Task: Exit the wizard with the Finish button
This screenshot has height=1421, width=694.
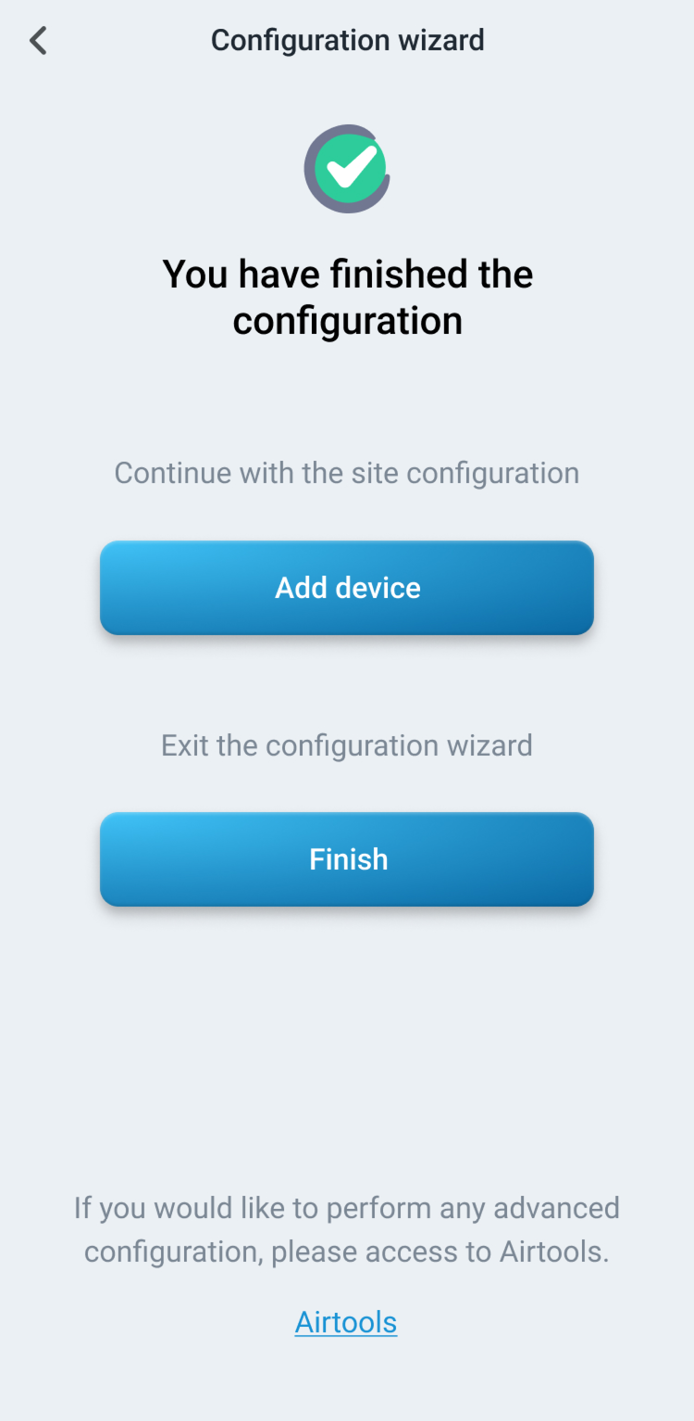Action: pyautogui.click(x=347, y=860)
